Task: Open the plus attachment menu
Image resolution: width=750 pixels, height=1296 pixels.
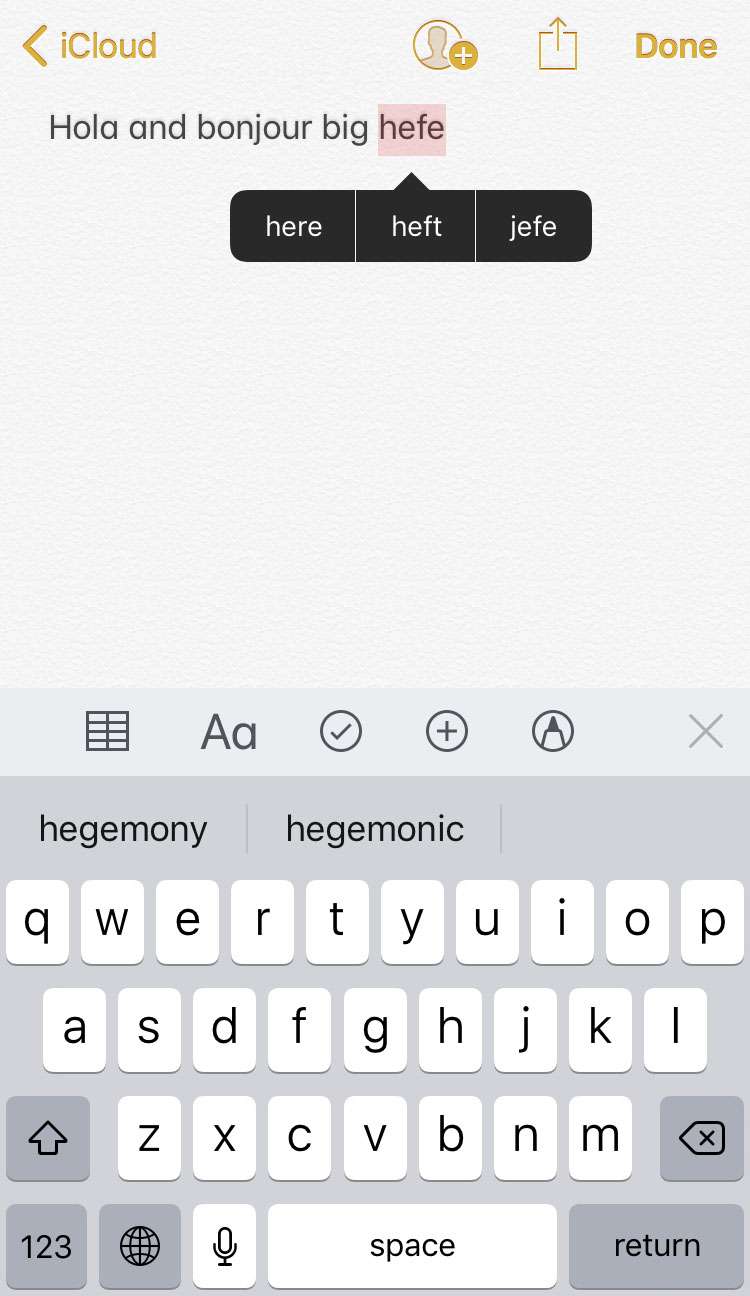Action: (x=447, y=732)
